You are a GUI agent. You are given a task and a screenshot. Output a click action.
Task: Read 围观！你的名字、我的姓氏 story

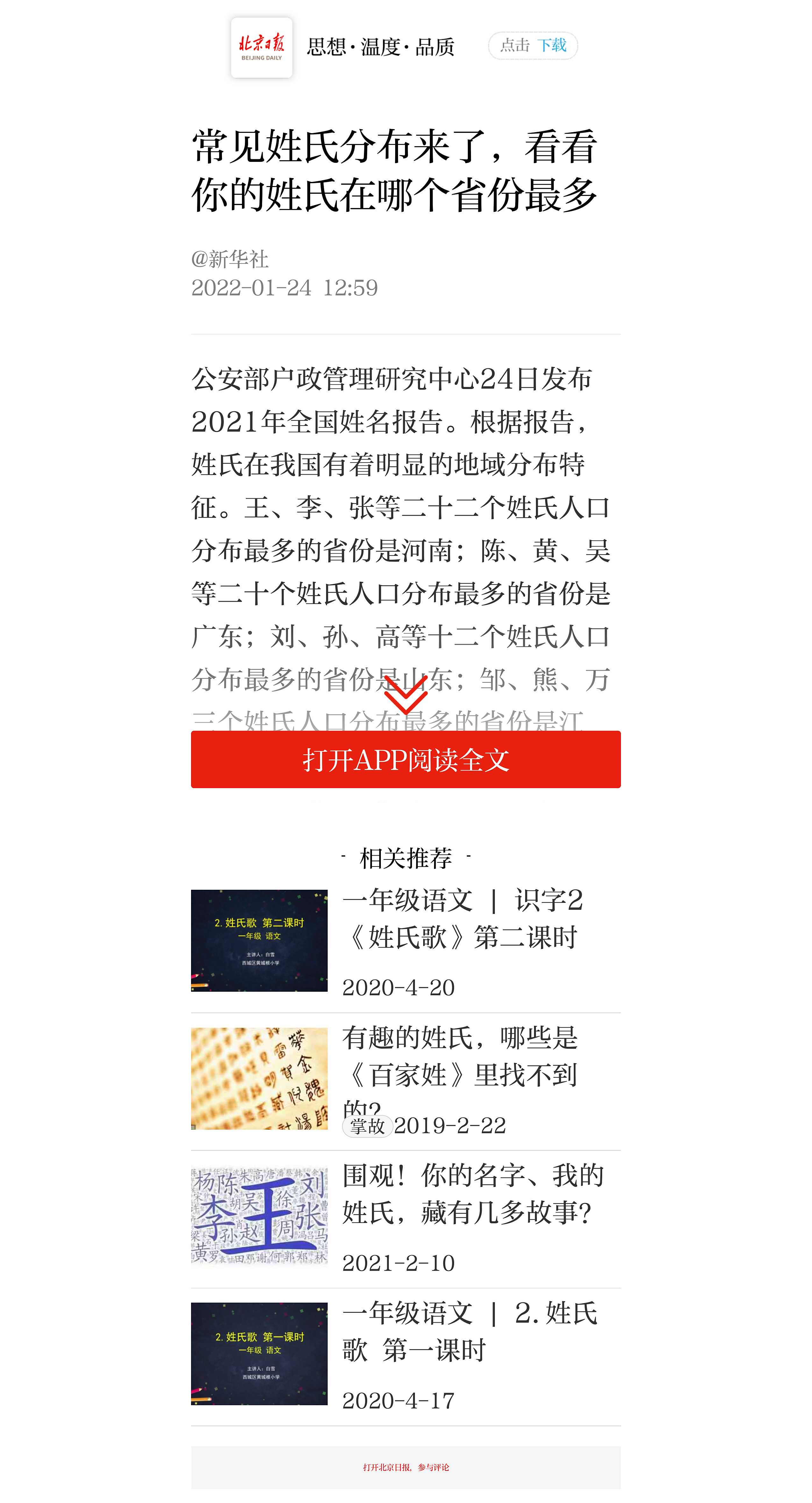pyautogui.click(x=473, y=1194)
